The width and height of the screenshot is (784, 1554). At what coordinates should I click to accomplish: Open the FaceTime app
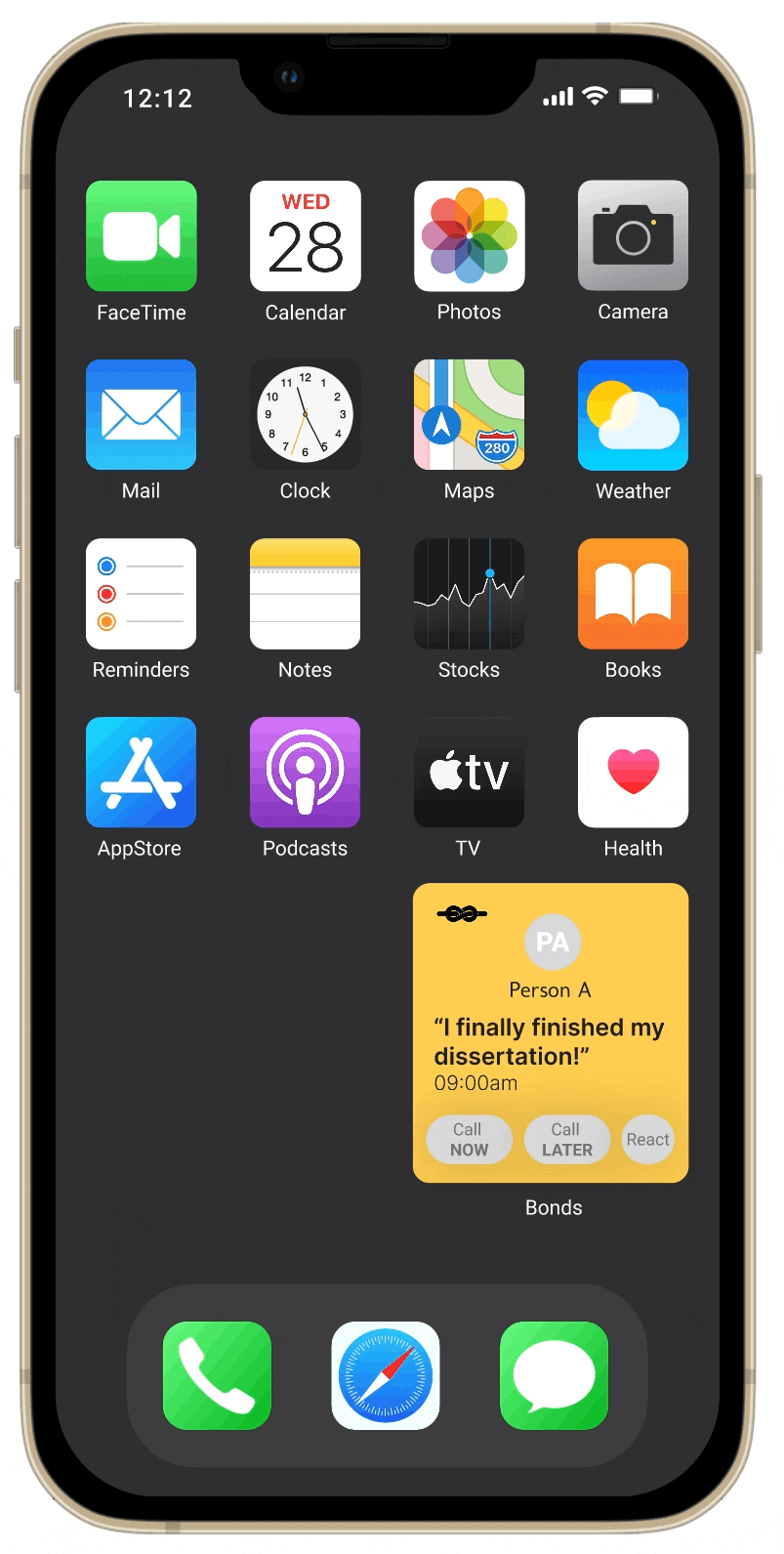[142, 236]
